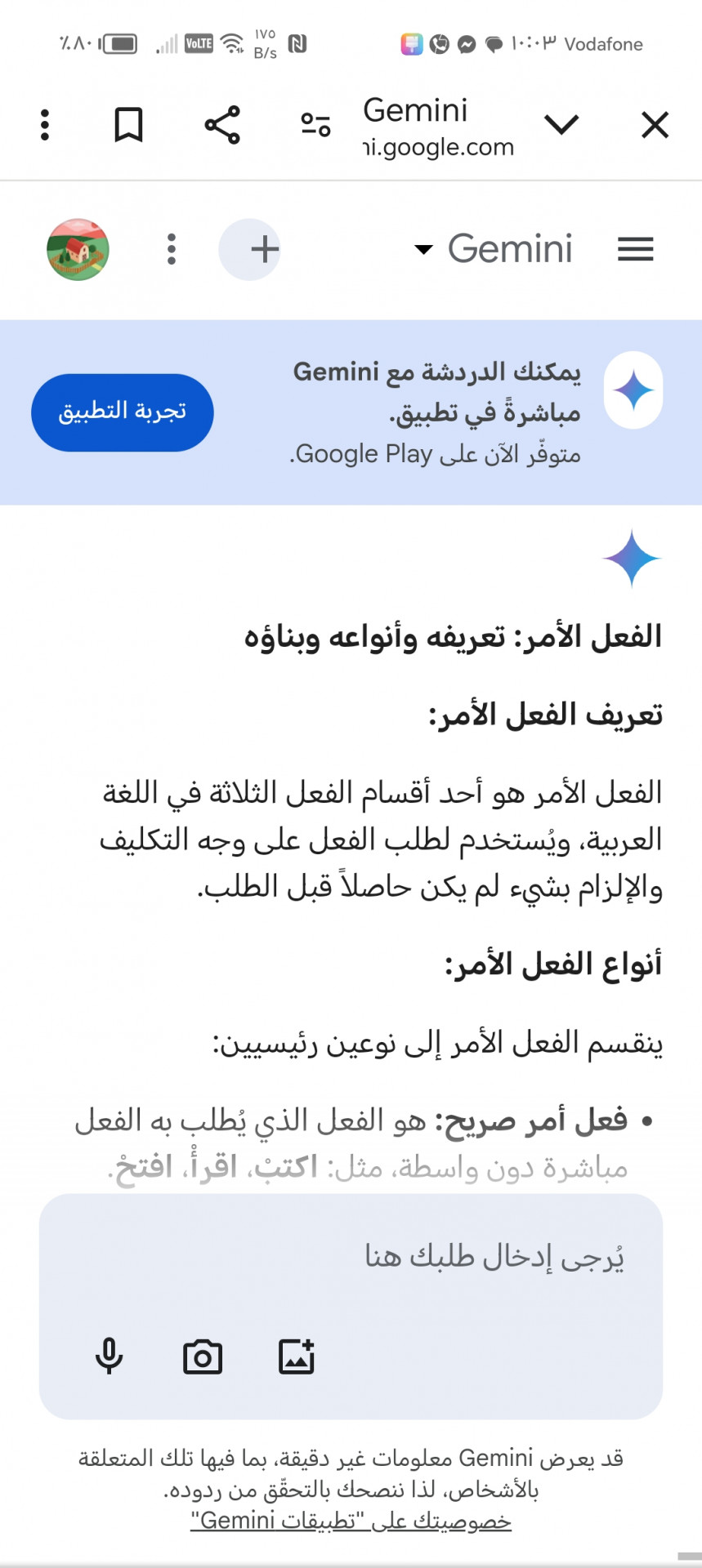The width and height of the screenshot is (702, 1568).
Task: Start a new chat with plus button
Action: (x=250, y=249)
